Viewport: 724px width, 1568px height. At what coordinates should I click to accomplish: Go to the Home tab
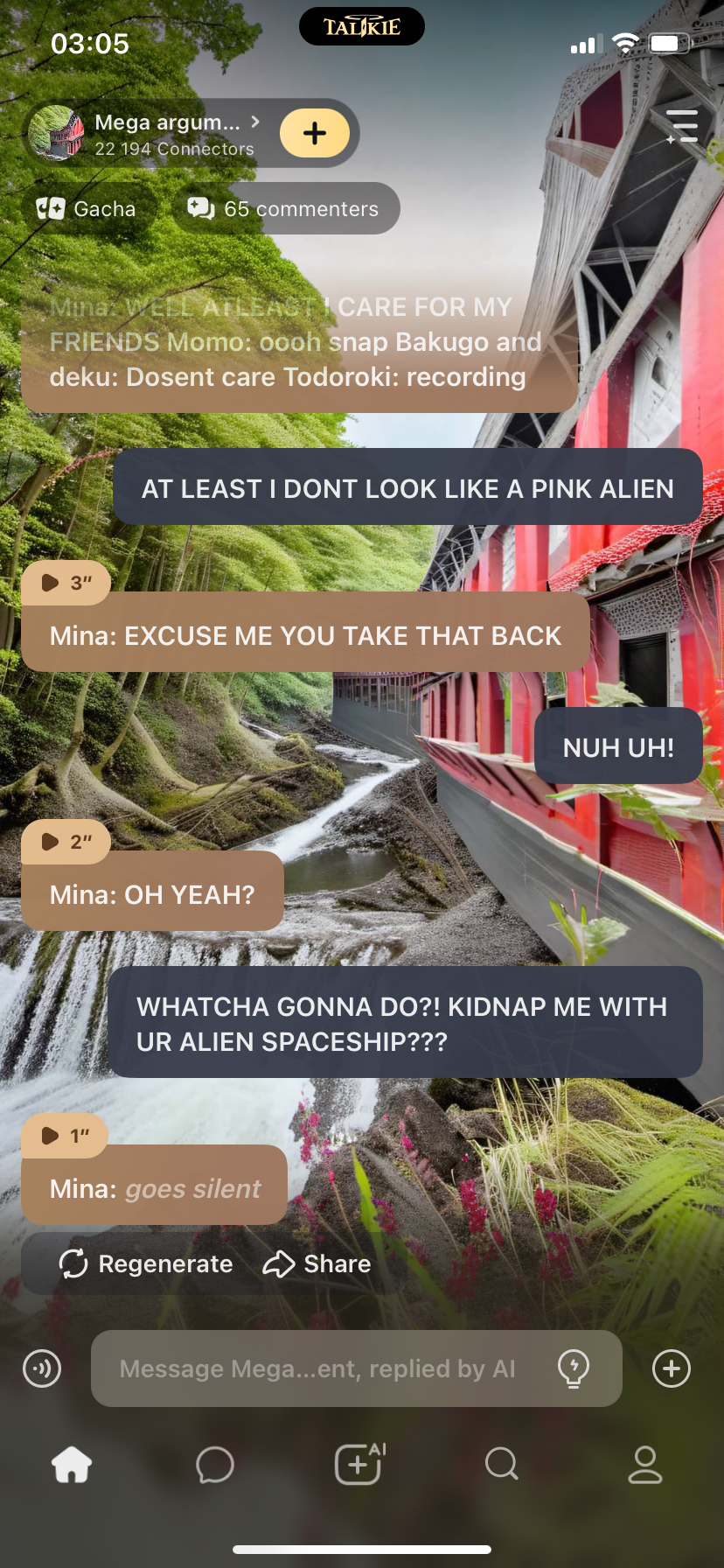click(72, 1464)
